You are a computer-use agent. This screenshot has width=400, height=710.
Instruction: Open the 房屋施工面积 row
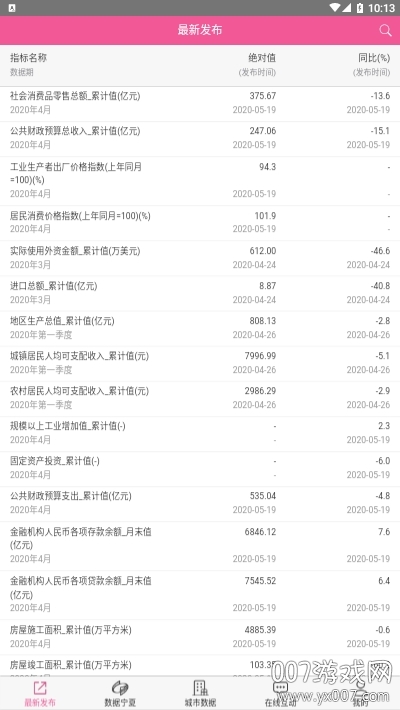200,637
